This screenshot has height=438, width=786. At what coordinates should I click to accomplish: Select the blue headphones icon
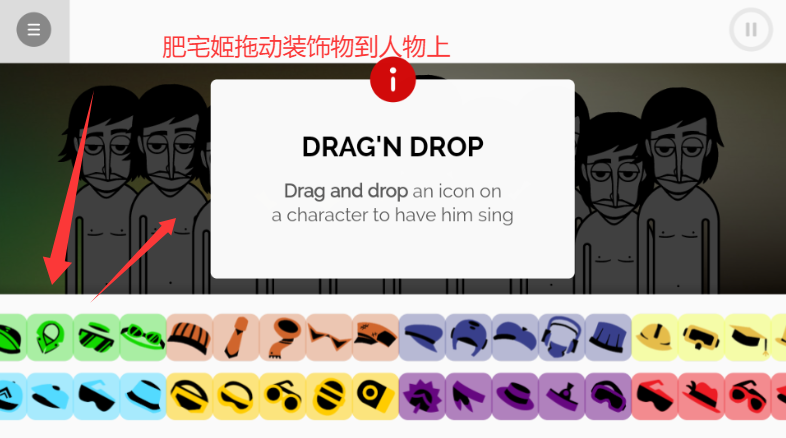560,337
